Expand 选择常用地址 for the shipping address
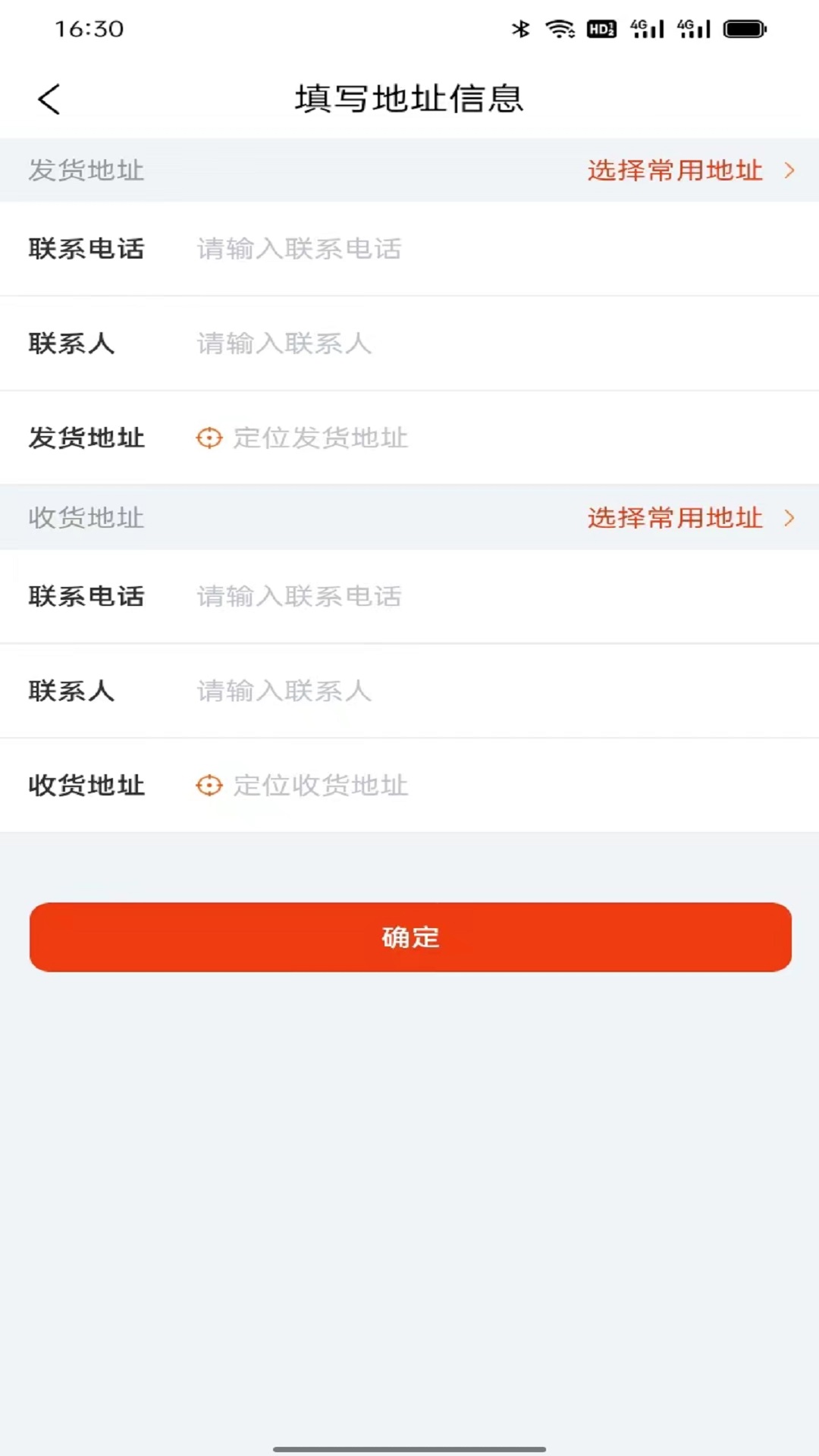This screenshot has width=819, height=1456. point(673,171)
